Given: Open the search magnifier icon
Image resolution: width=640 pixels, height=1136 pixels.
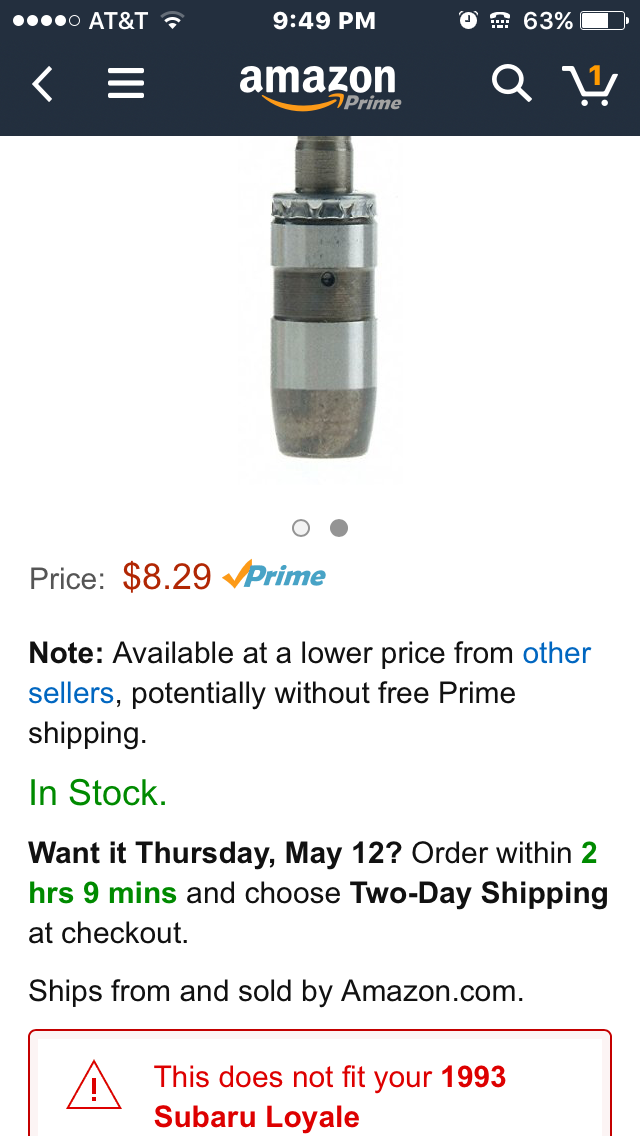Looking at the screenshot, I should [510, 84].
